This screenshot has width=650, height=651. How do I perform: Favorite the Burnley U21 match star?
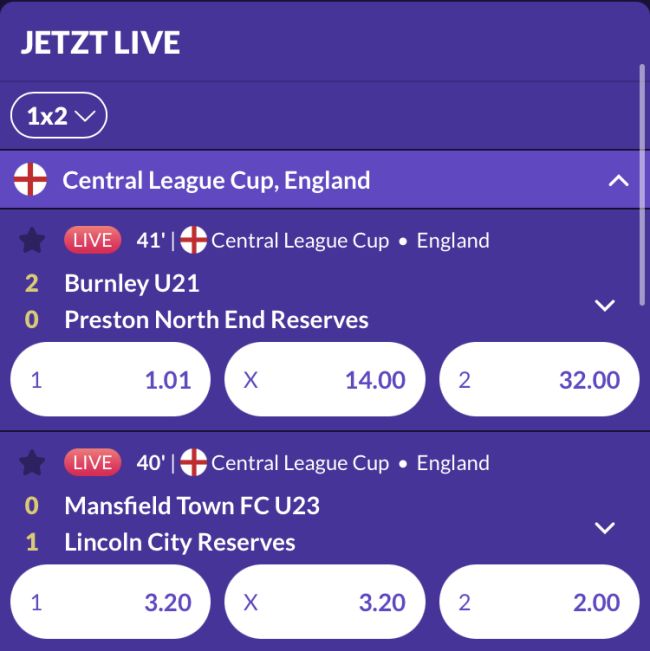33,240
